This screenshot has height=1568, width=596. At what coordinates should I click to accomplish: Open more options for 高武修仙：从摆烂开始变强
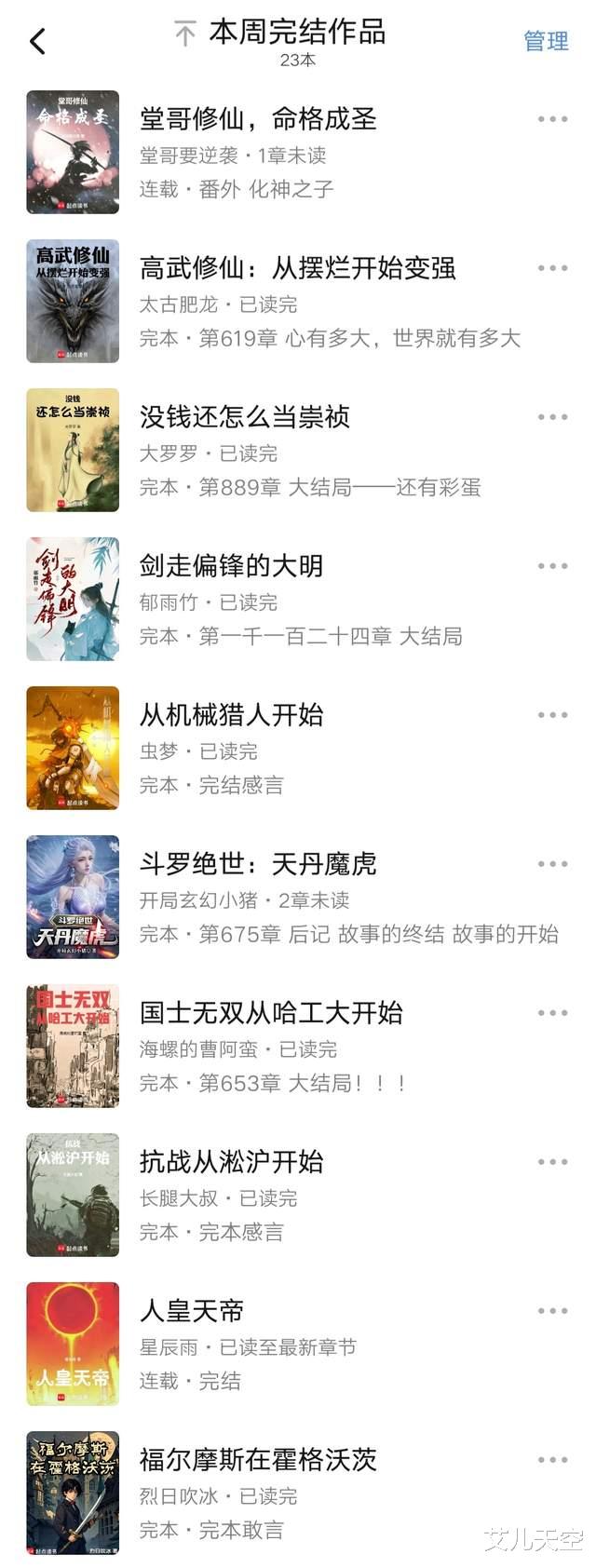552,268
